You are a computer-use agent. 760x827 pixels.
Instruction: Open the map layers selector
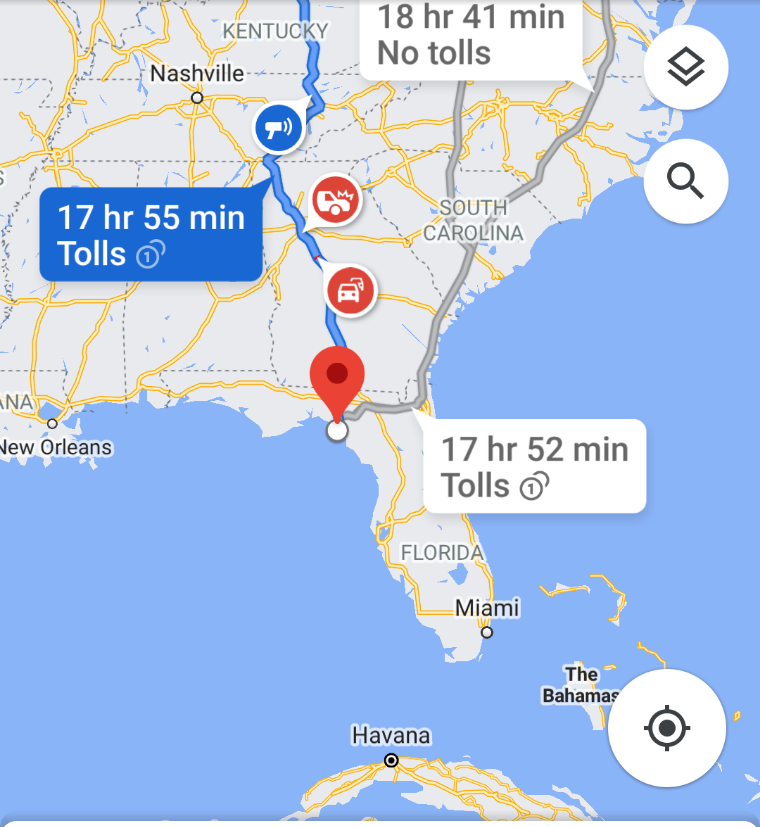coord(686,68)
